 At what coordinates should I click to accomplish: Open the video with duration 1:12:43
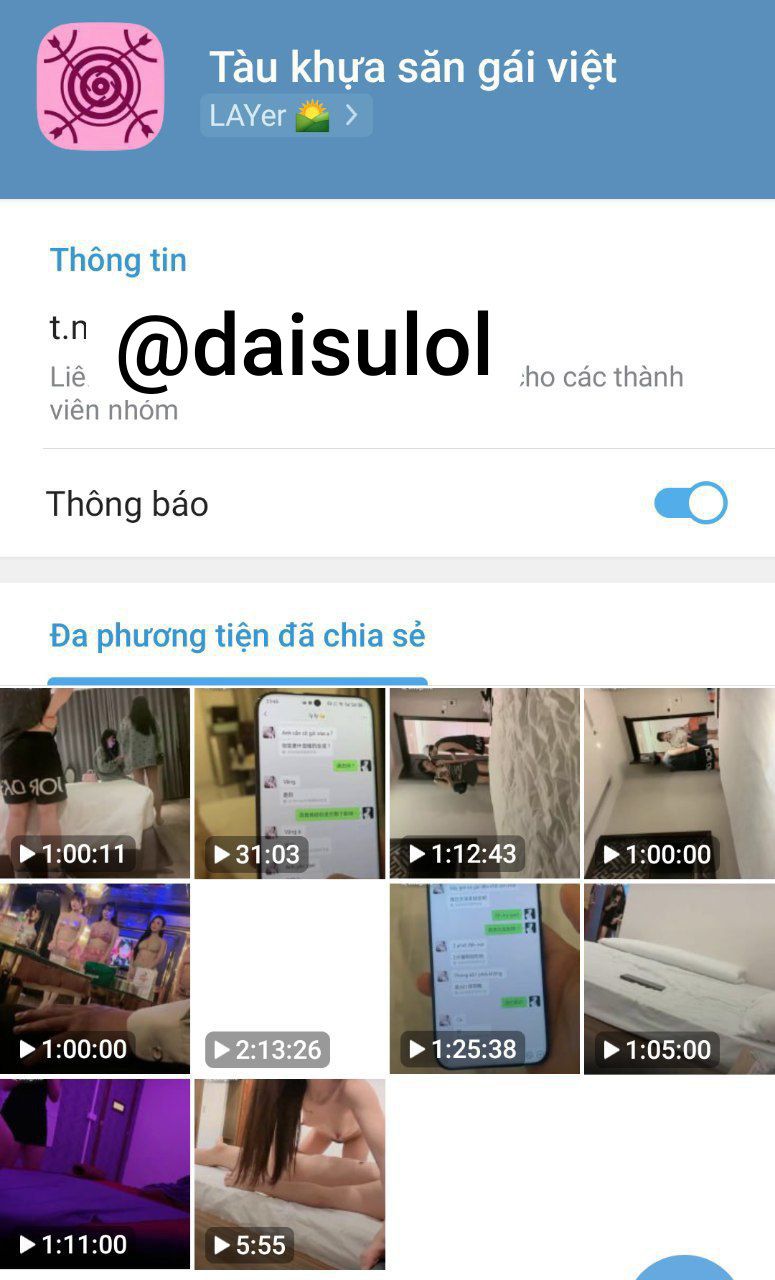point(484,782)
